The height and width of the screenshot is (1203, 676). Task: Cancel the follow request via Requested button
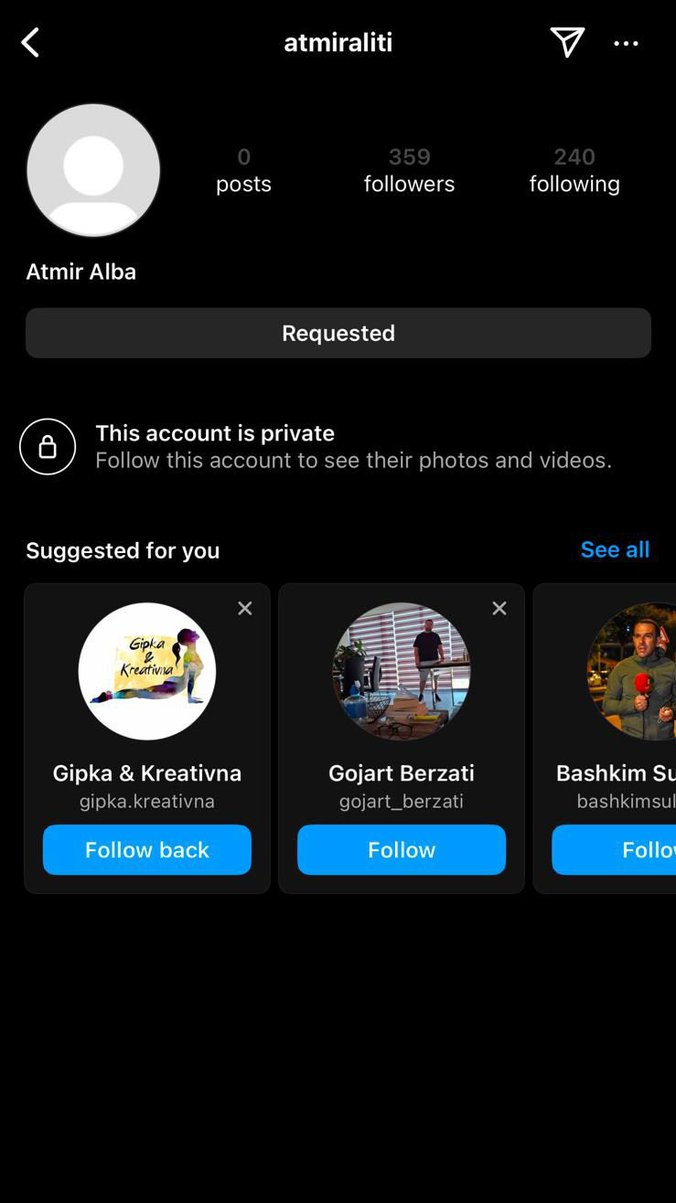[338, 333]
